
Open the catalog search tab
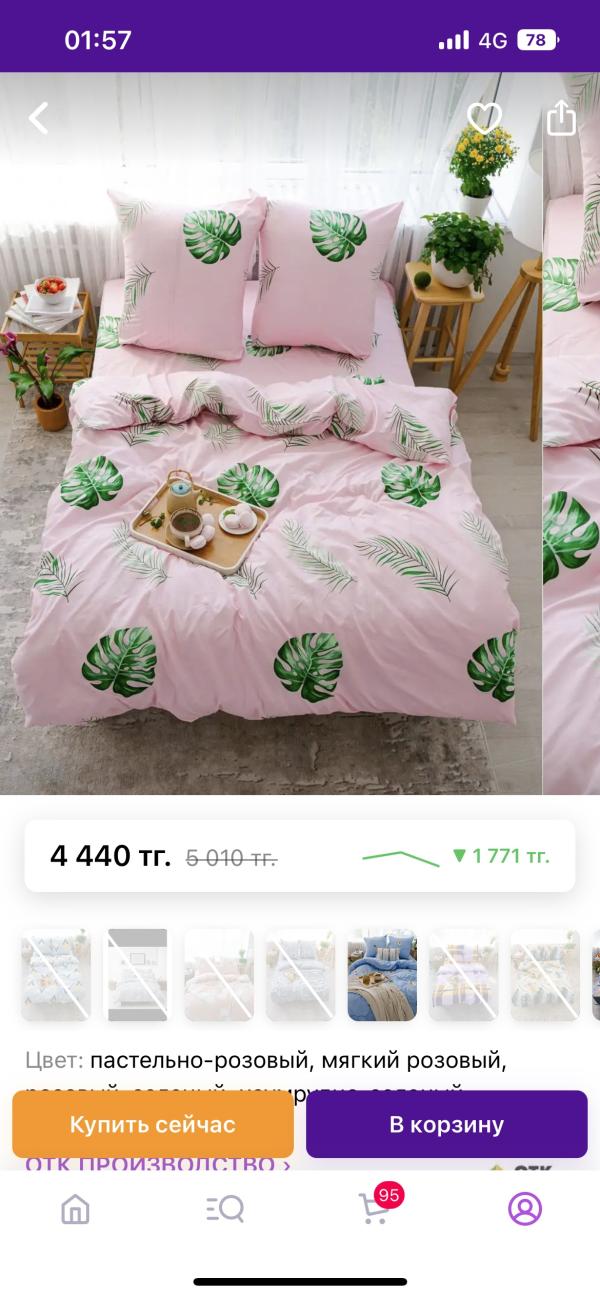pos(225,1209)
